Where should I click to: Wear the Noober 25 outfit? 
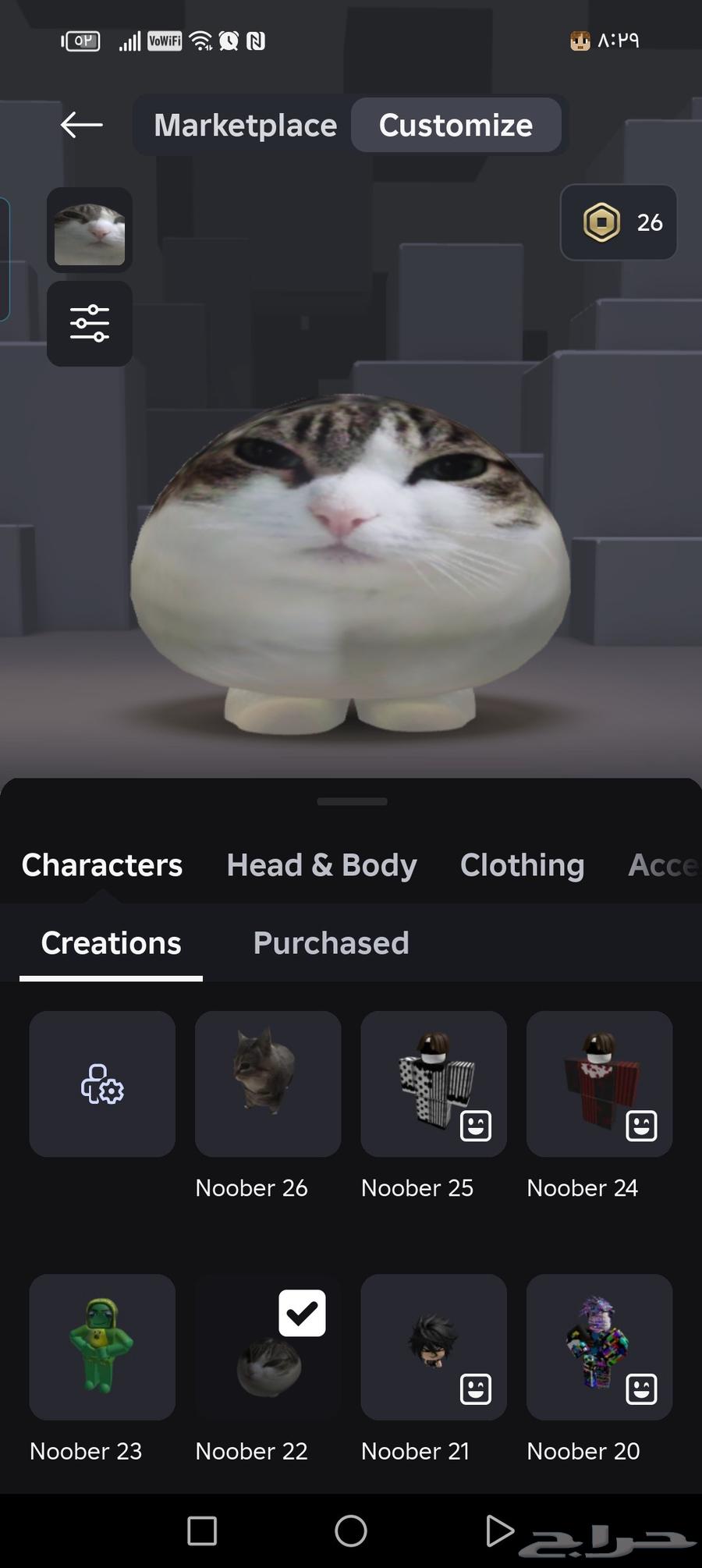(x=433, y=1084)
